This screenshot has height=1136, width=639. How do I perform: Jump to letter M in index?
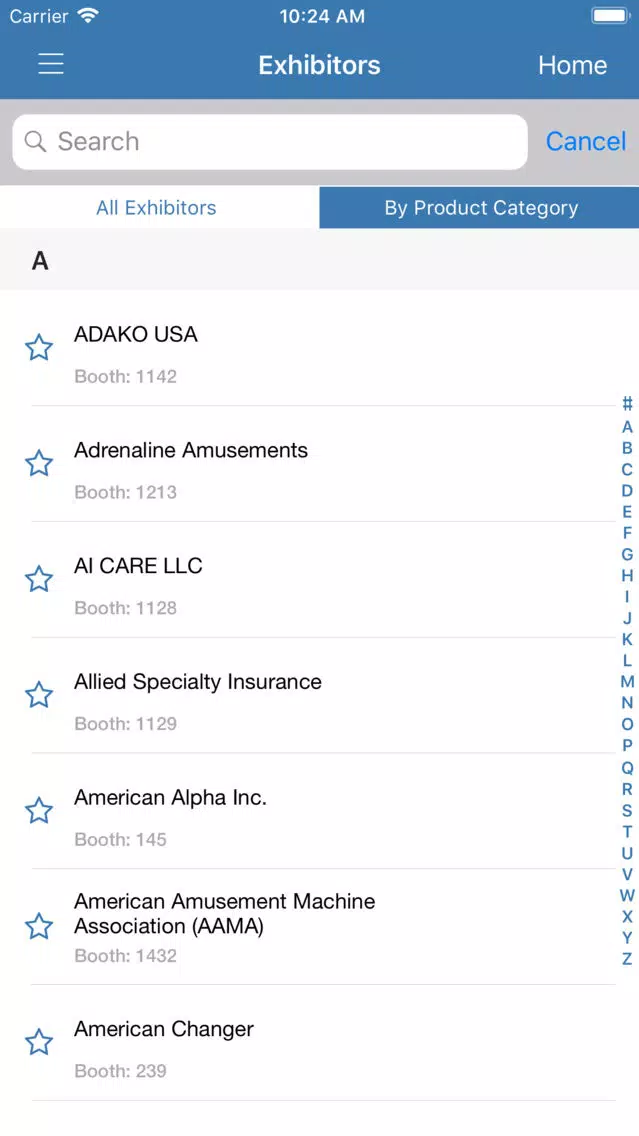[627, 682]
